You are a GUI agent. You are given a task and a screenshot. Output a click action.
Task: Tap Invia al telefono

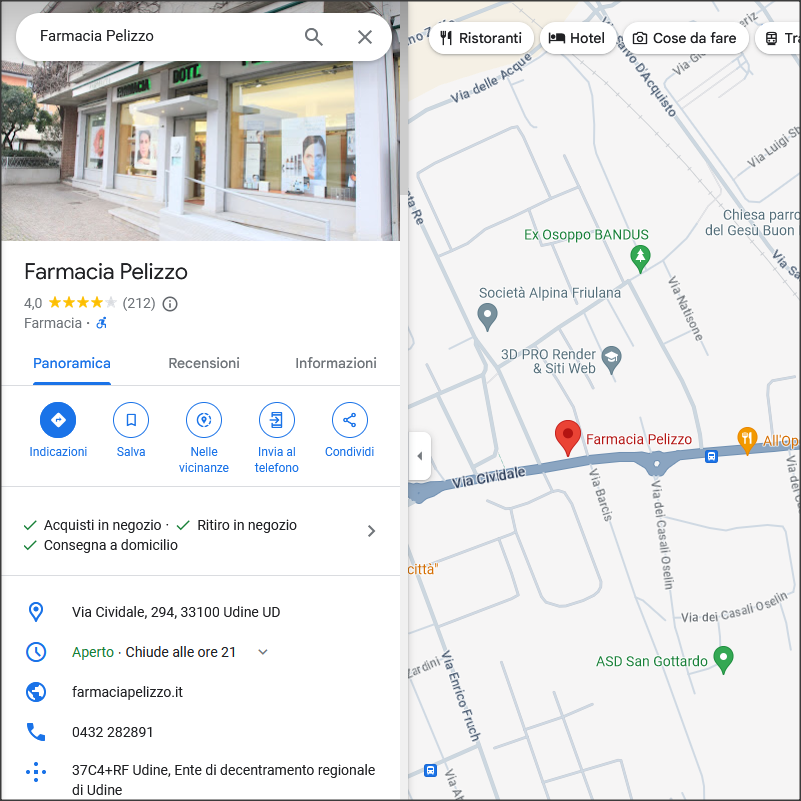click(277, 420)
